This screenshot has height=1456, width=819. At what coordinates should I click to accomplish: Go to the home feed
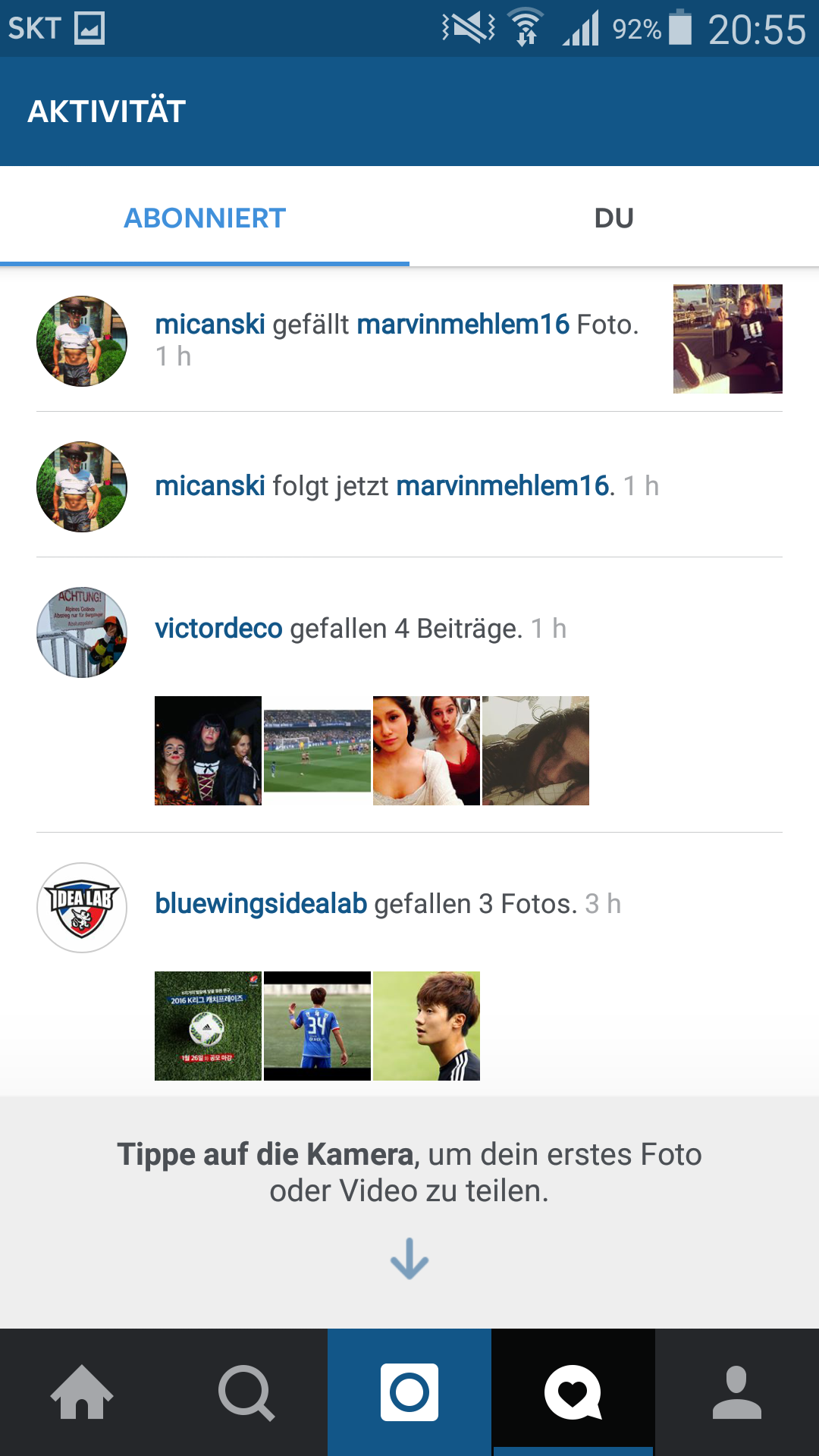pyautogui.click(x=82, y=1392)
